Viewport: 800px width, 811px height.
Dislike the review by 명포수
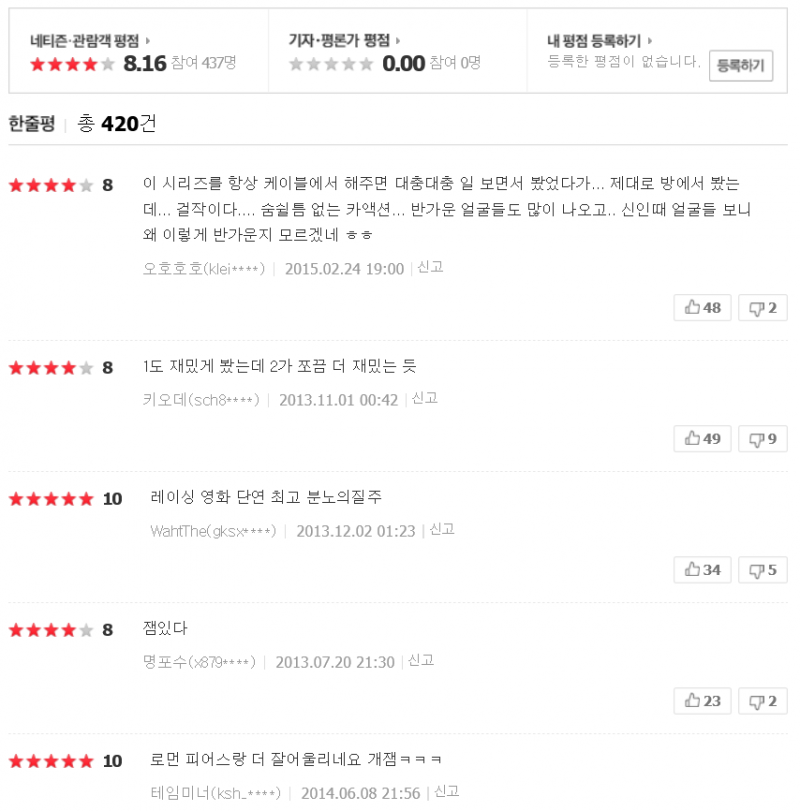tap(763, 701)
